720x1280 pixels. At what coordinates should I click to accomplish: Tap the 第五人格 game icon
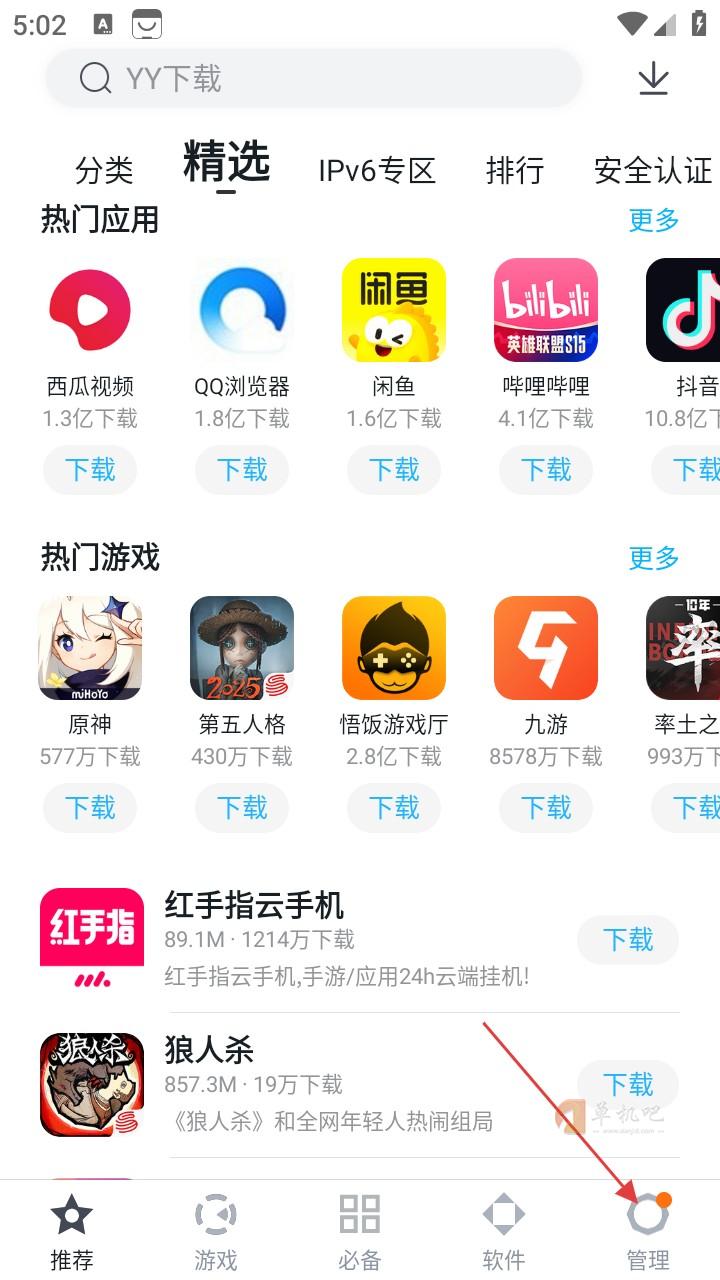pyautogui.click(x=242, y=647)
